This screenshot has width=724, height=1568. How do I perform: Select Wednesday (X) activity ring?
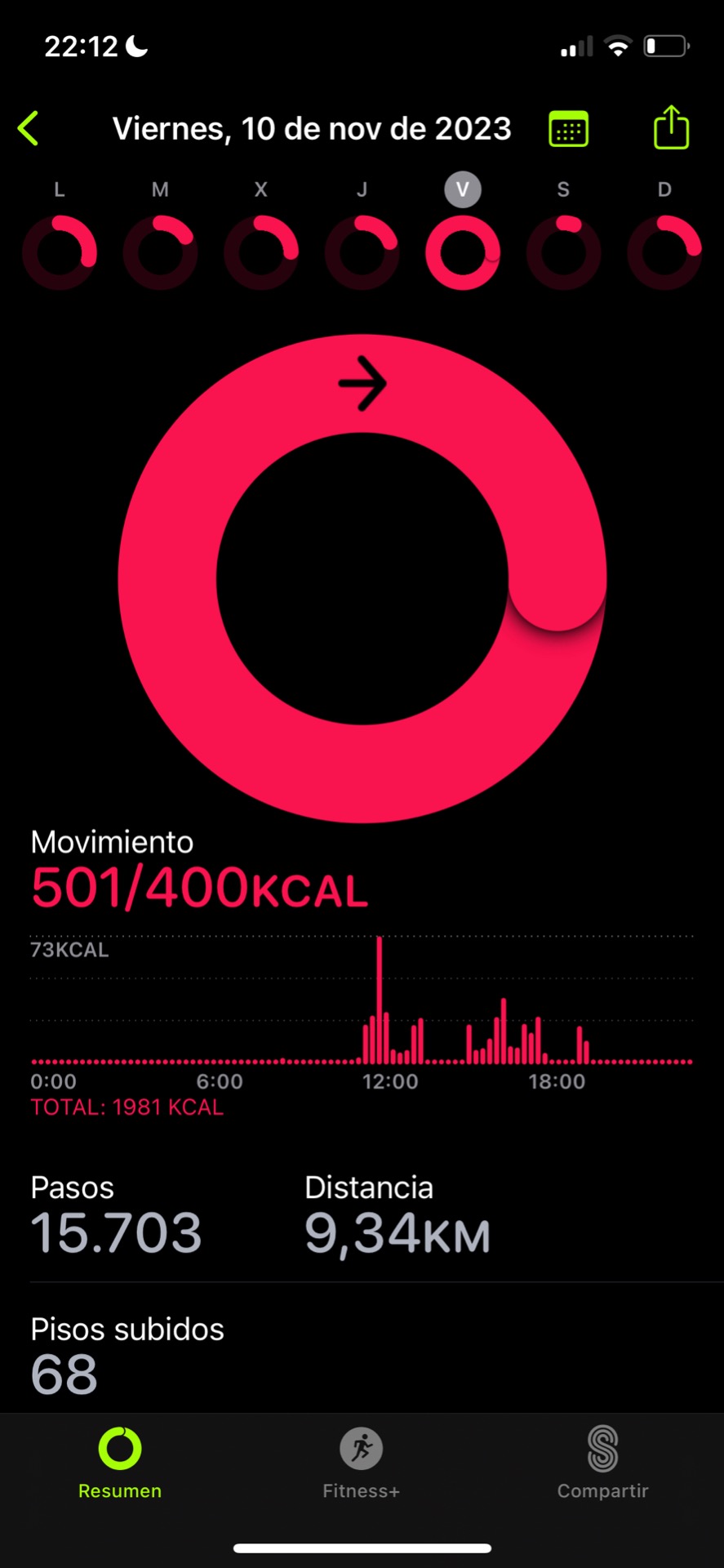click(x=261, y=252)
